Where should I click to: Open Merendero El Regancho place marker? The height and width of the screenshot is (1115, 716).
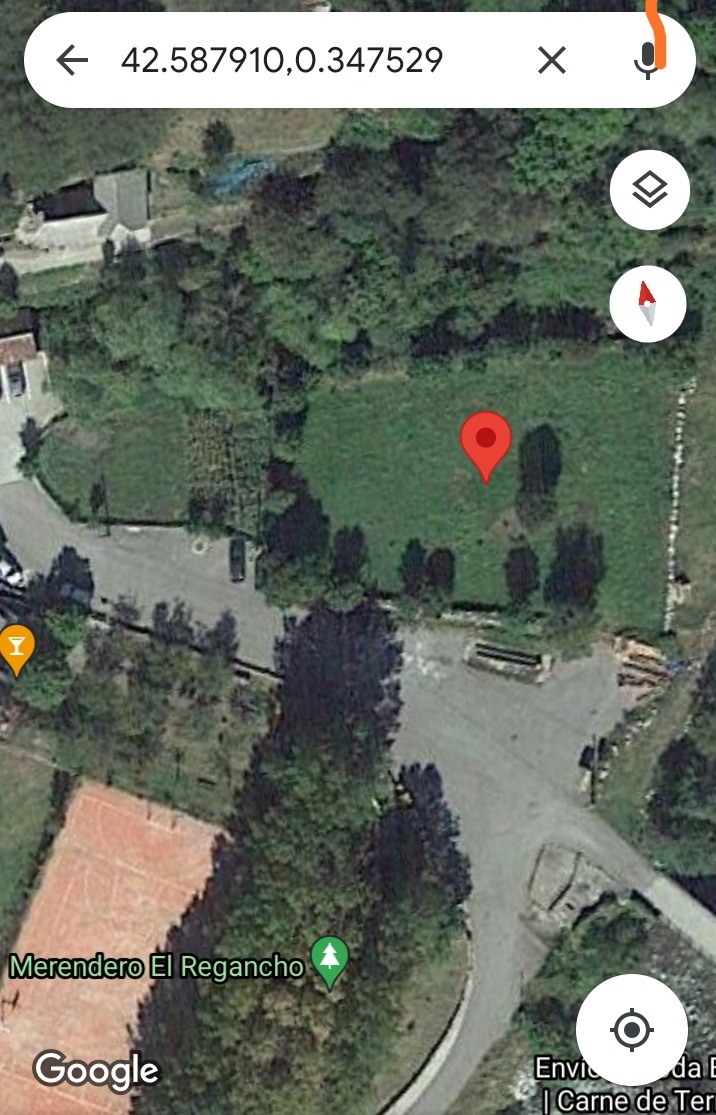coord(329,961)
